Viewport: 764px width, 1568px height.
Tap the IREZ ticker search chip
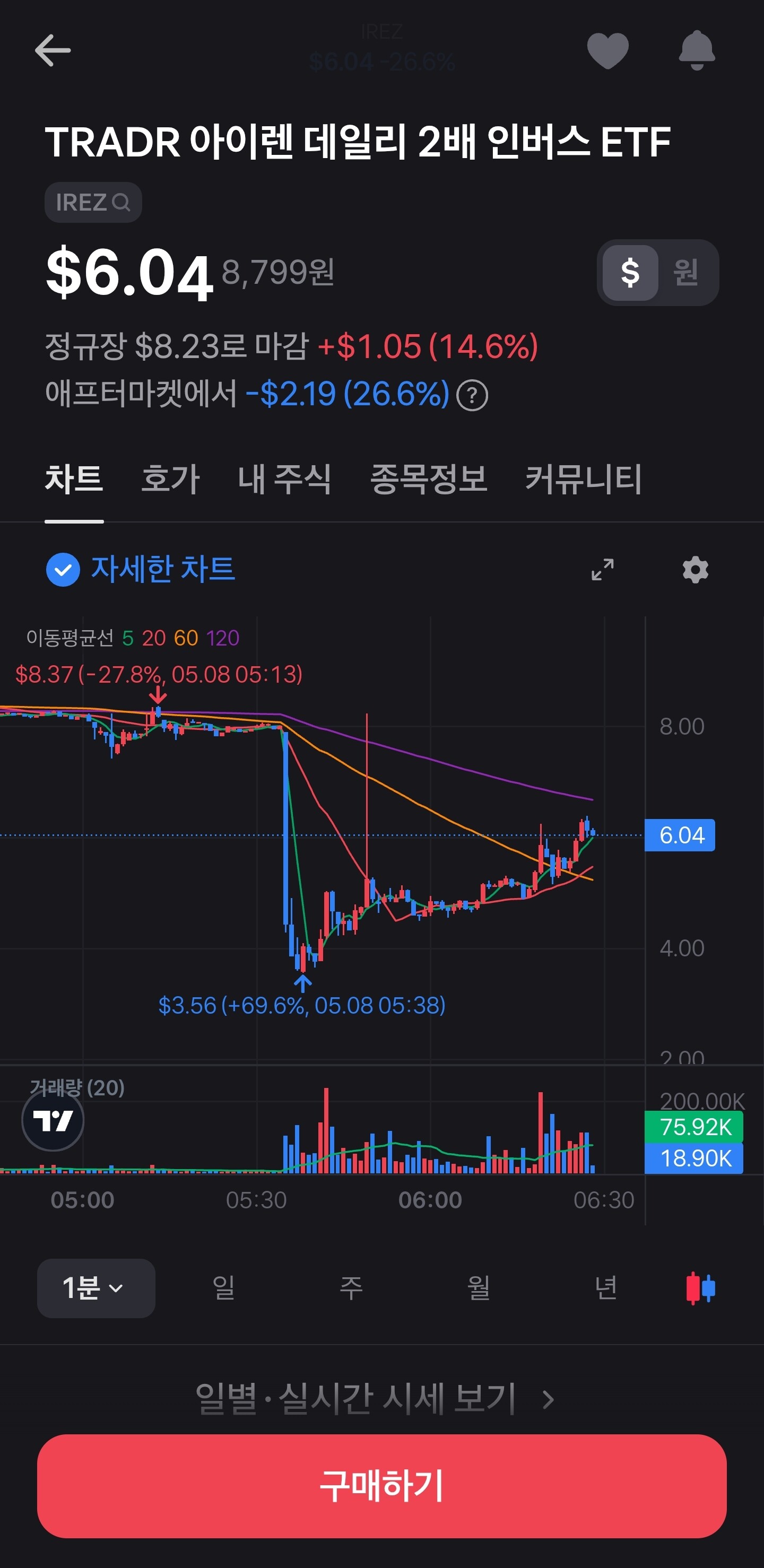pos(93,202)
